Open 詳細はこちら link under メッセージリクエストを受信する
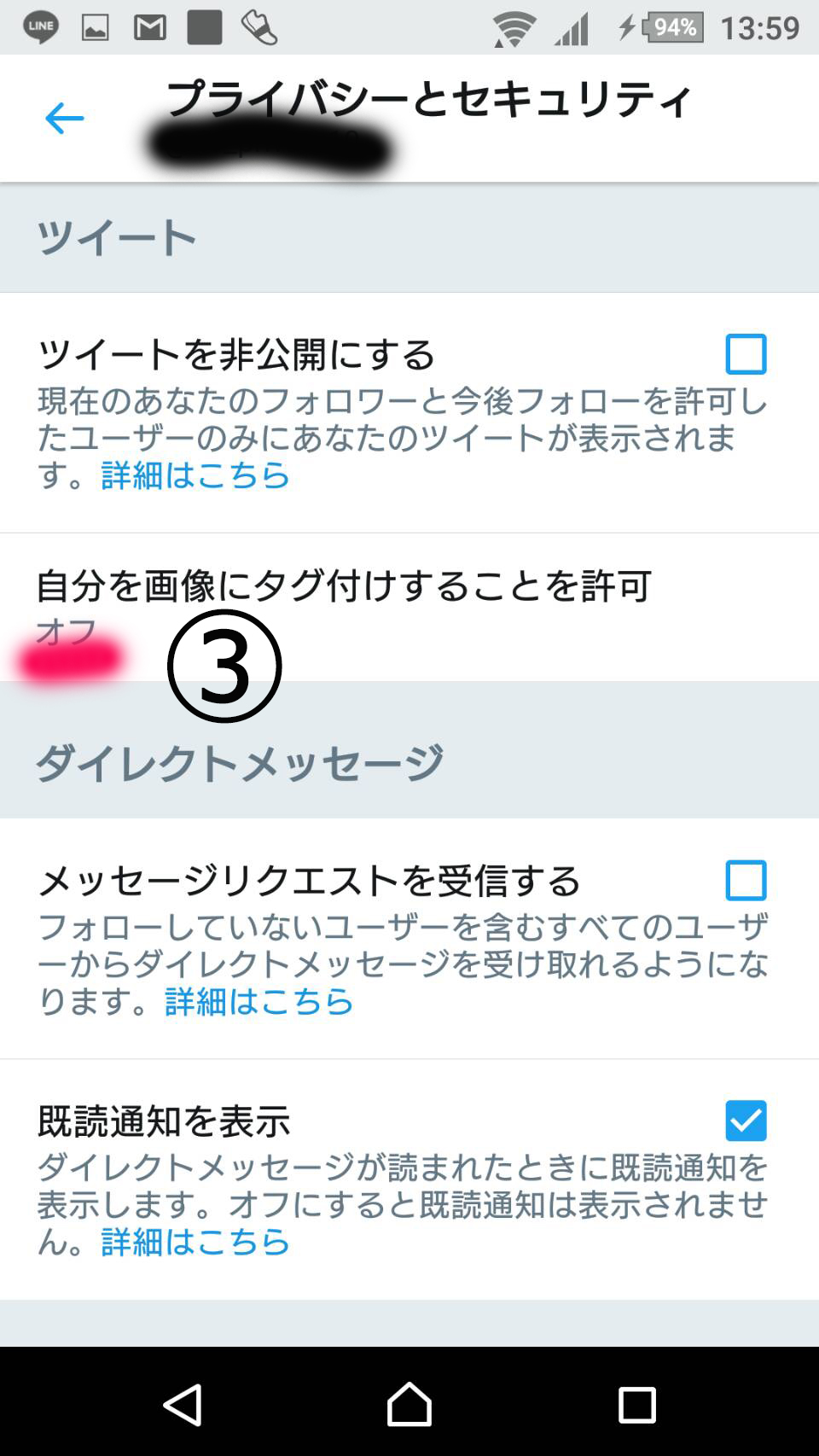 (258, 1001)
